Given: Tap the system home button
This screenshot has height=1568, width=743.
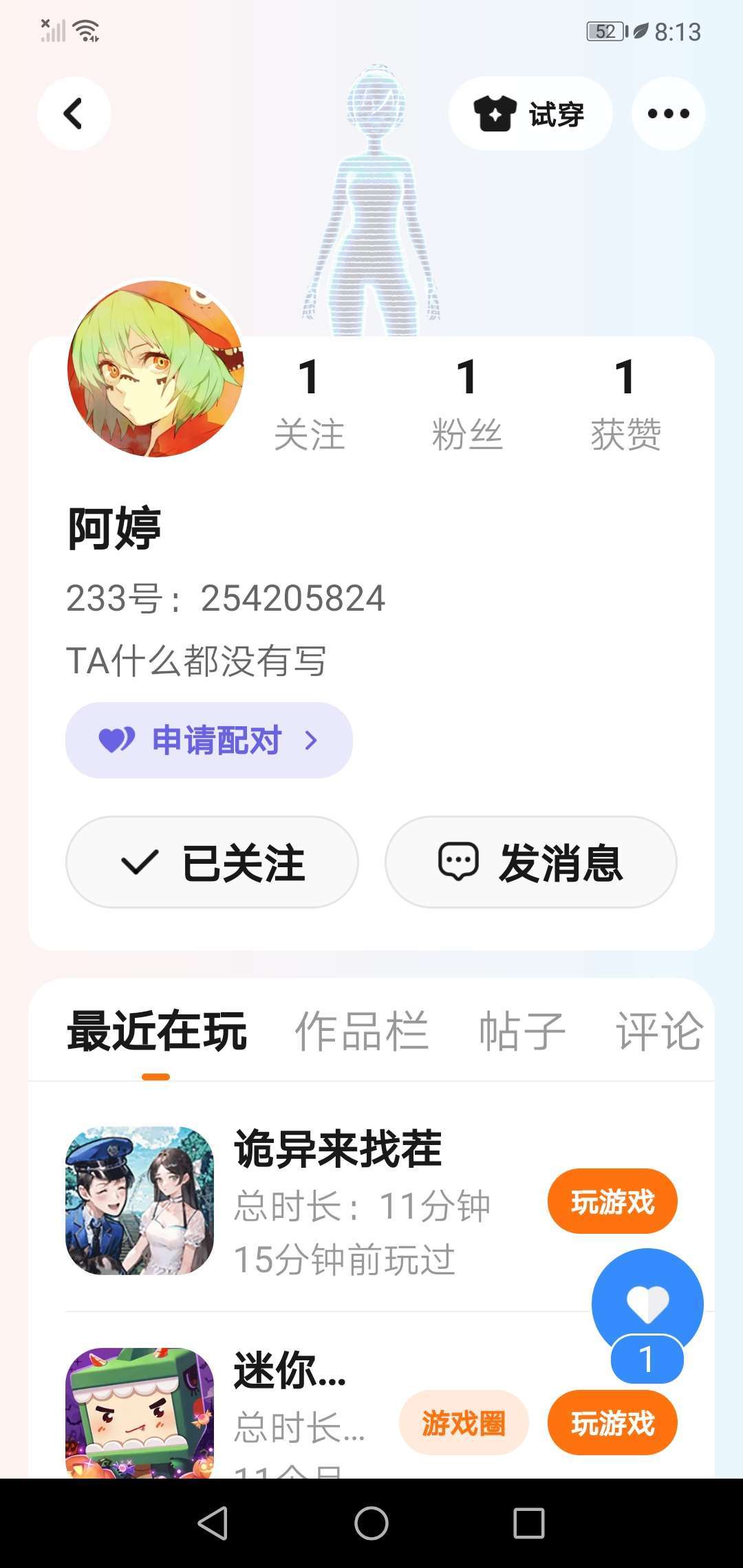Looking at the screenshot, I should (371, 1523).
